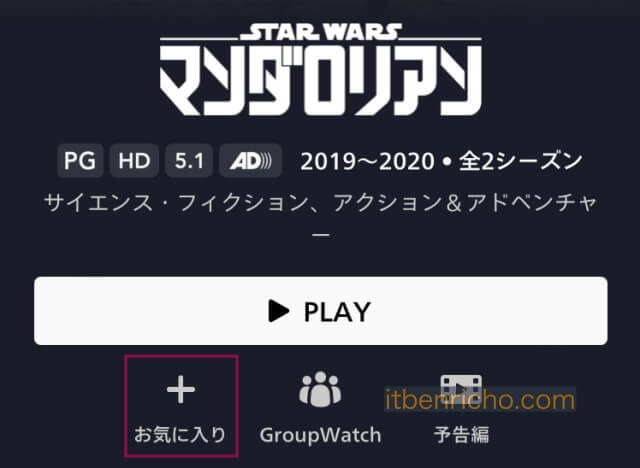Watch the 予告編 trailer
The image size is (640, 468).
461,407
